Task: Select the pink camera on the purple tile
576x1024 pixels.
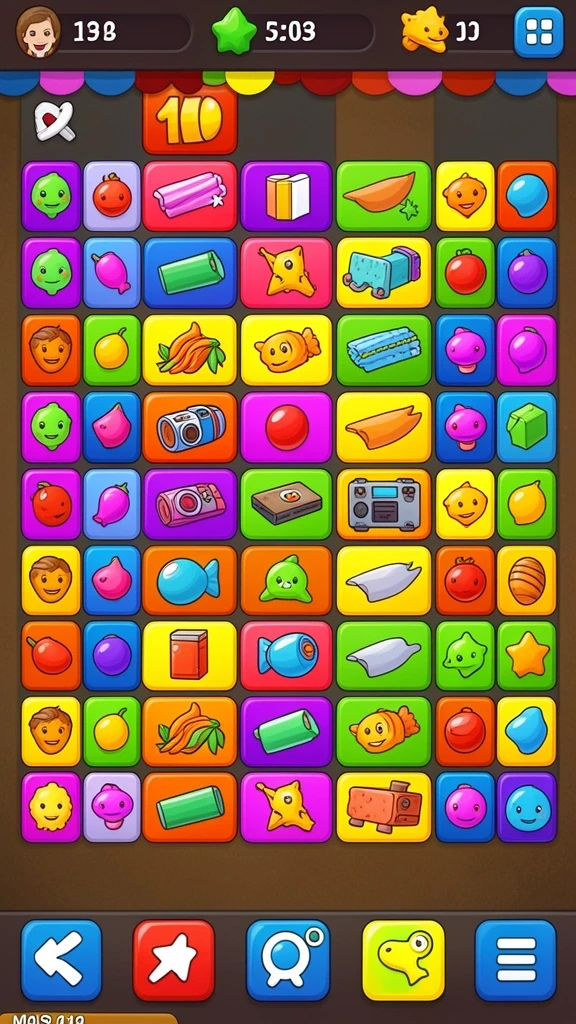Action: (189, 504)
